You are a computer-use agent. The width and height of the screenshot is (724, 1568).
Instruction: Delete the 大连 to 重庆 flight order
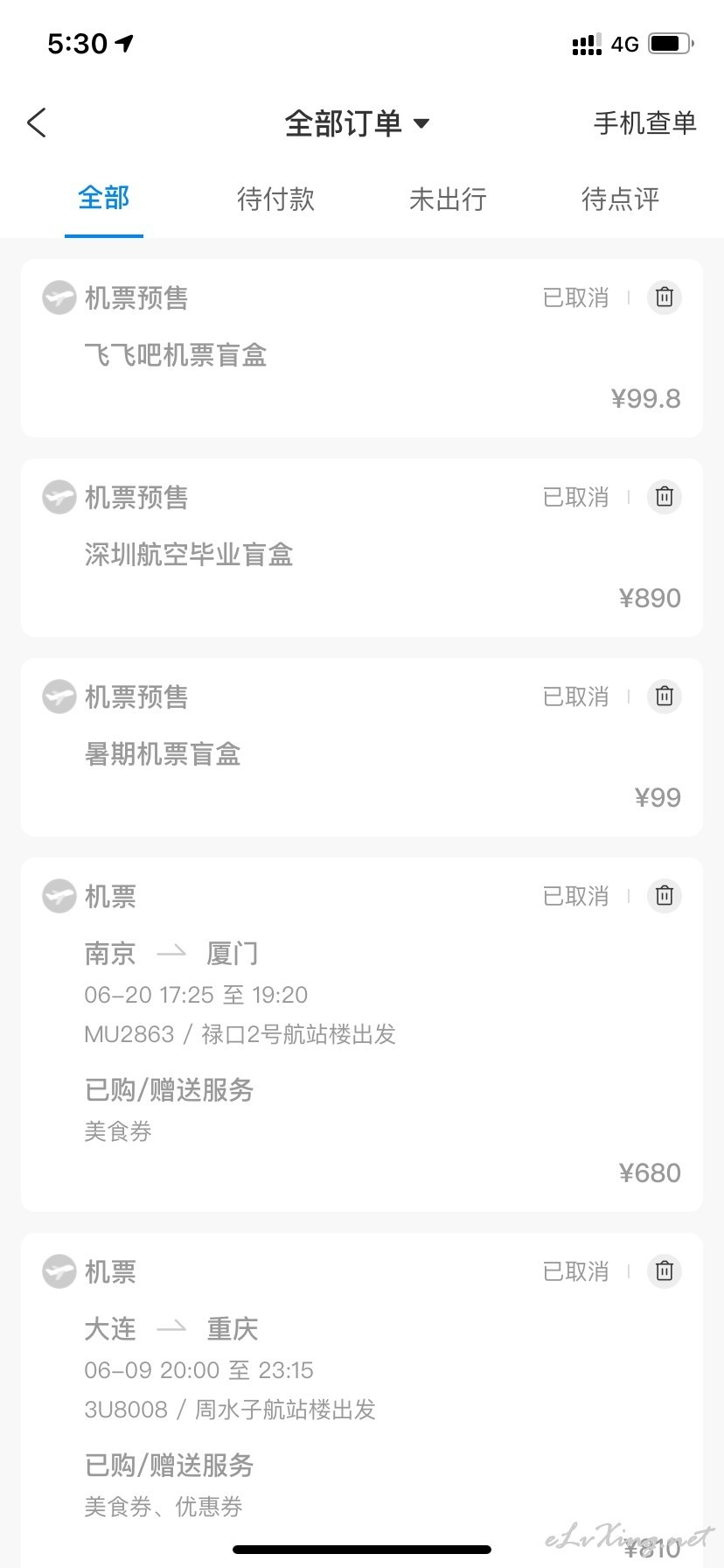coord(665,1271)
